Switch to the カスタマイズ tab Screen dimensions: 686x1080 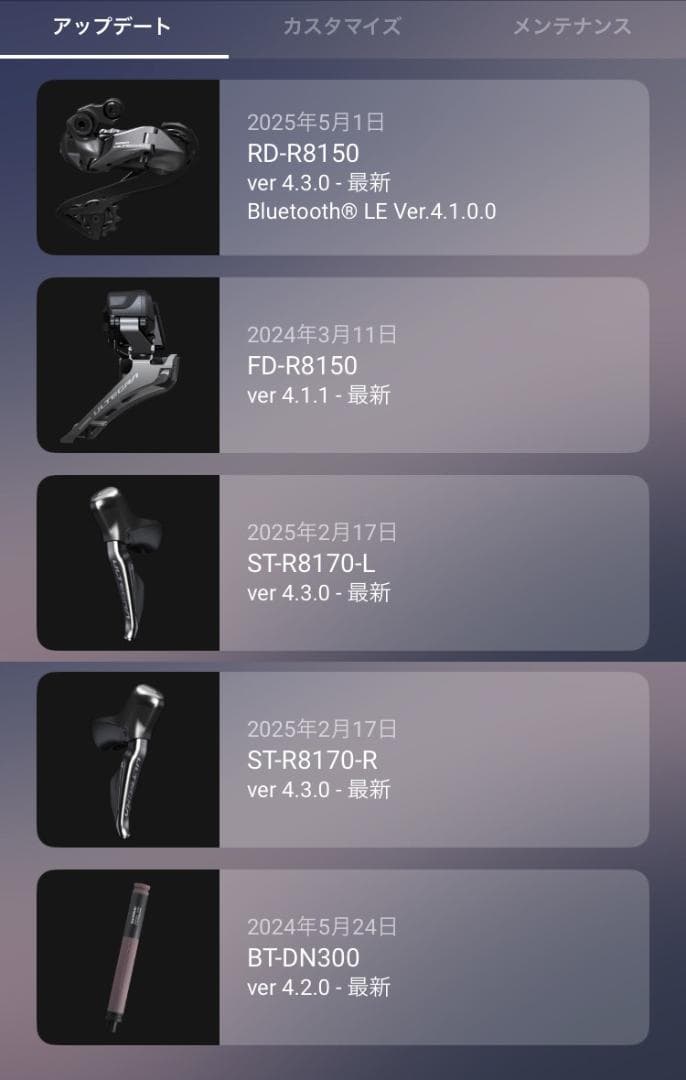(342, 27)
